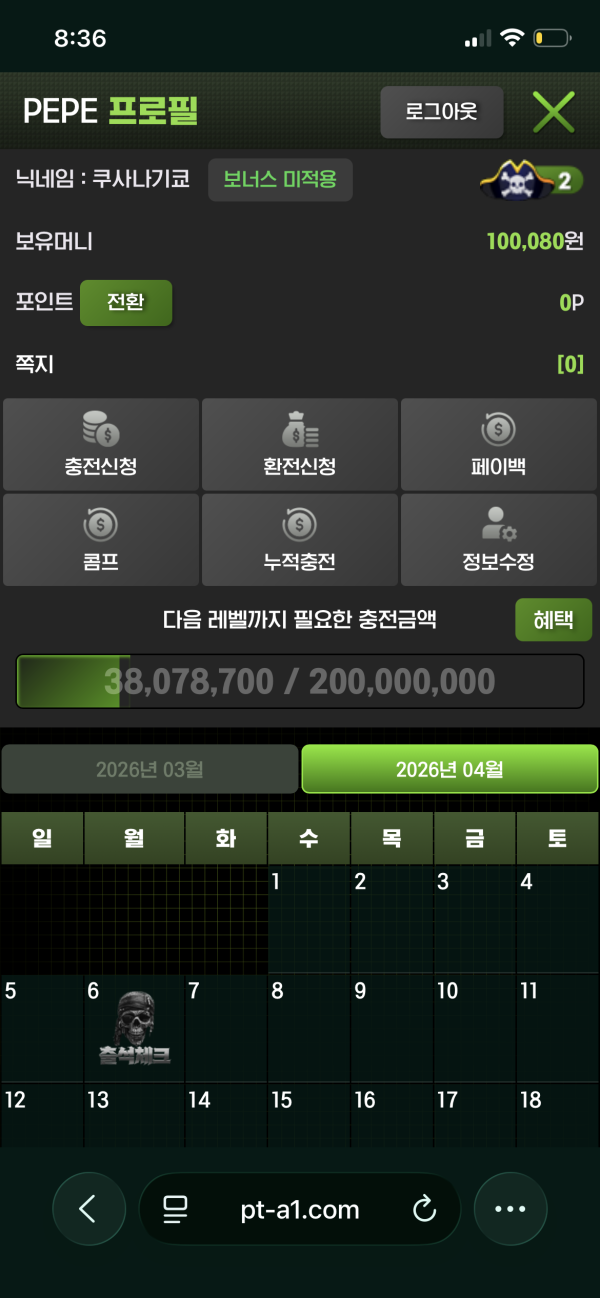
Task: Open the 콤프 comp option
Action: tap(100, 539)
